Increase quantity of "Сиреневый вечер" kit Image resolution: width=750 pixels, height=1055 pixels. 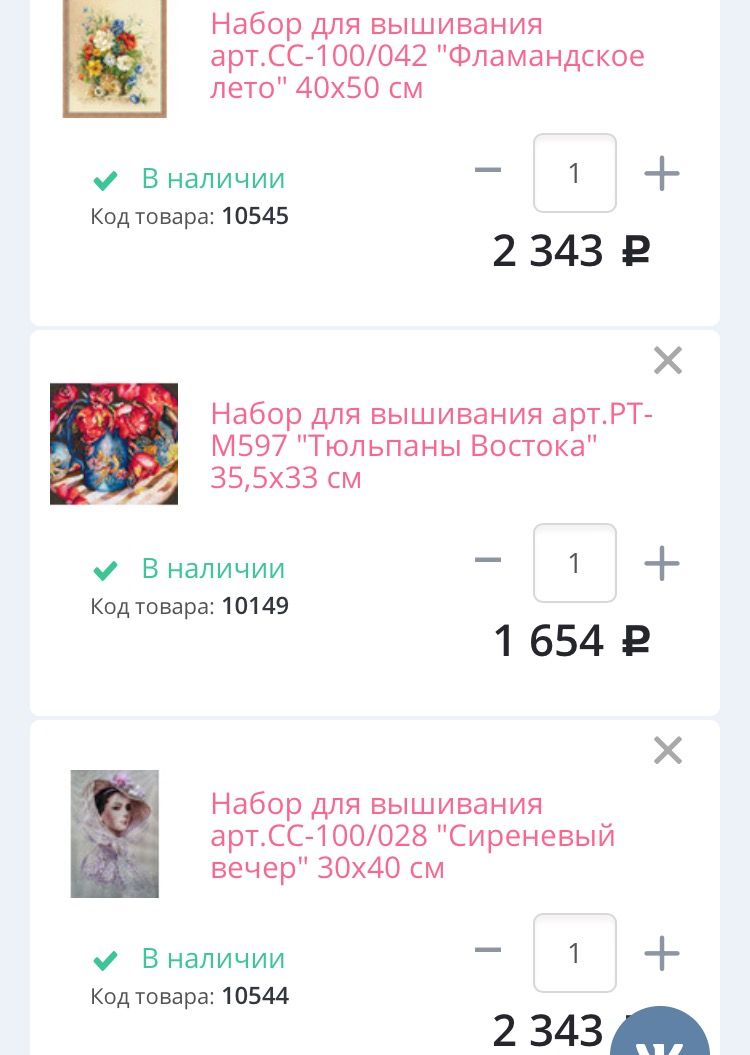click(x=662, y=954)
